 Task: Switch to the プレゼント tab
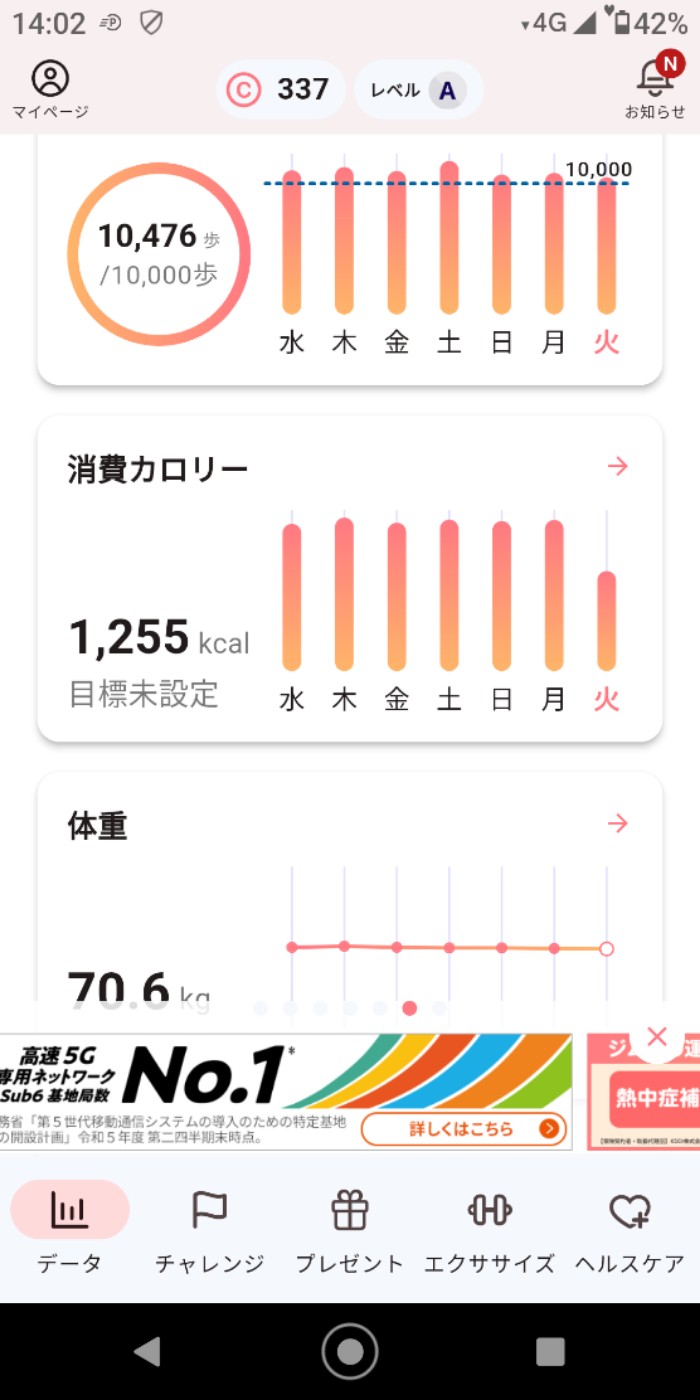[x=350, y=1228]
